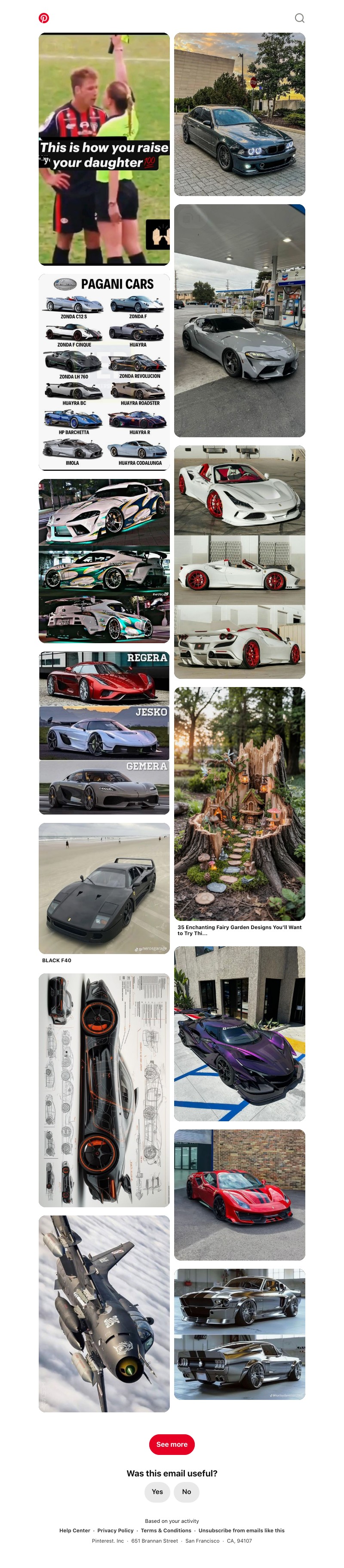Open the white Ferrari with red wheels pin
The height and width of the screenshot is (1568, 344).
(x=239, y=561)
